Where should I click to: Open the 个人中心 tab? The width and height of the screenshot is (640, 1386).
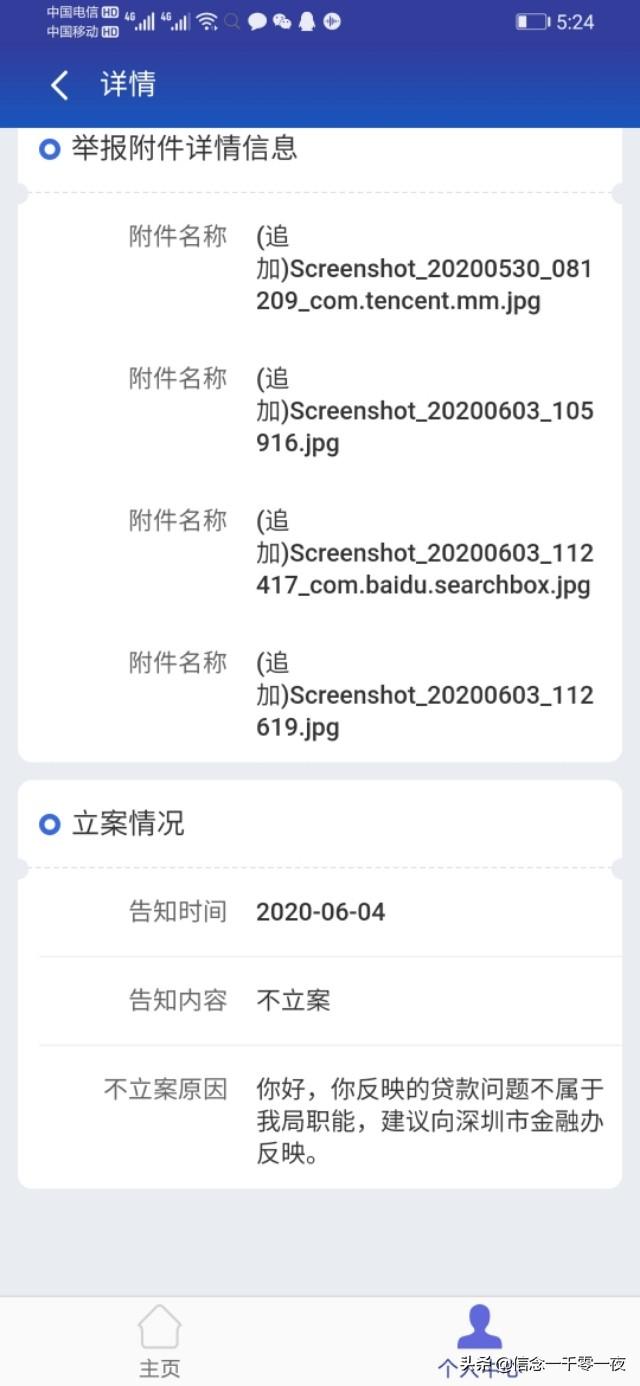(480, 1341)
